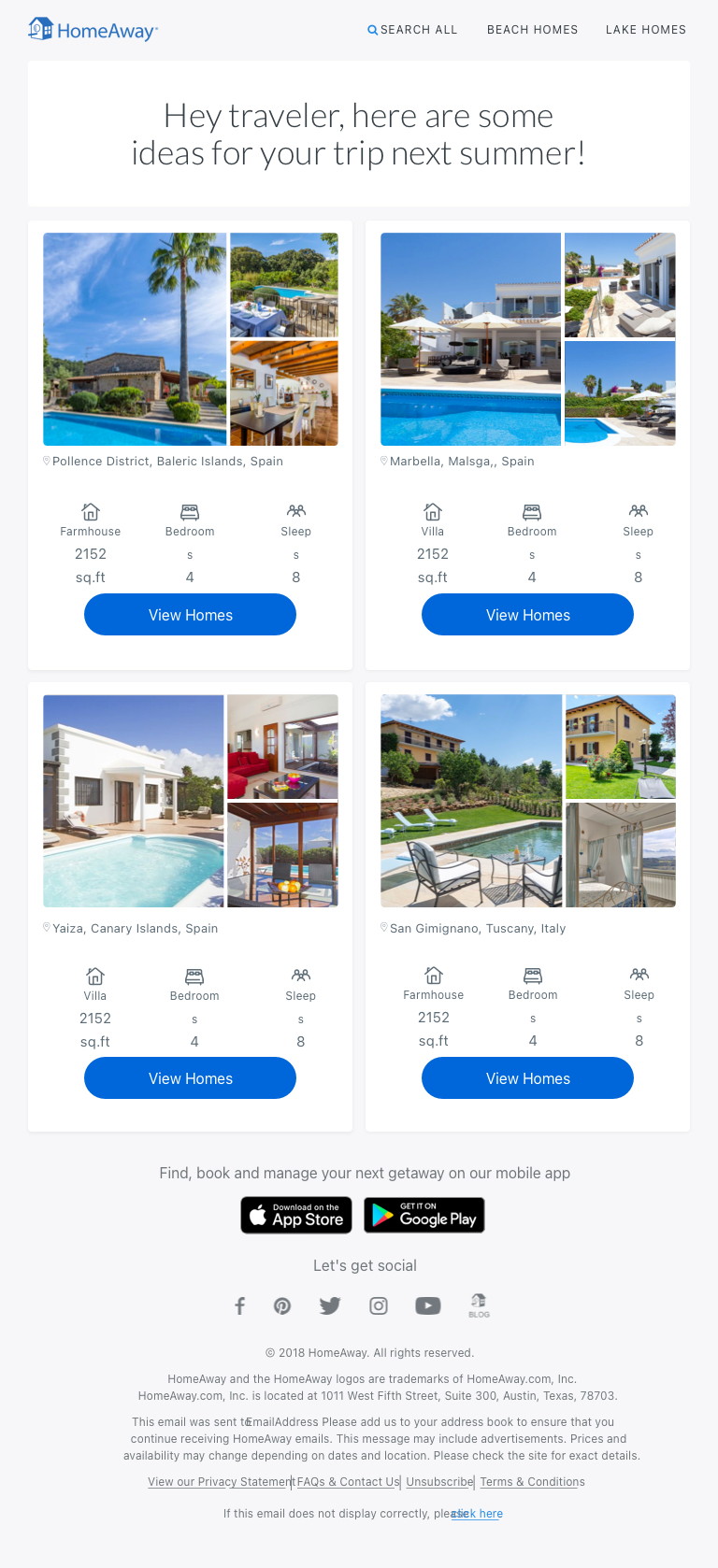The height and width of the screenshot is (1568, 718).
Task: Open HomeAway's Twitter profile
Action: click(x=330, y=1305)
